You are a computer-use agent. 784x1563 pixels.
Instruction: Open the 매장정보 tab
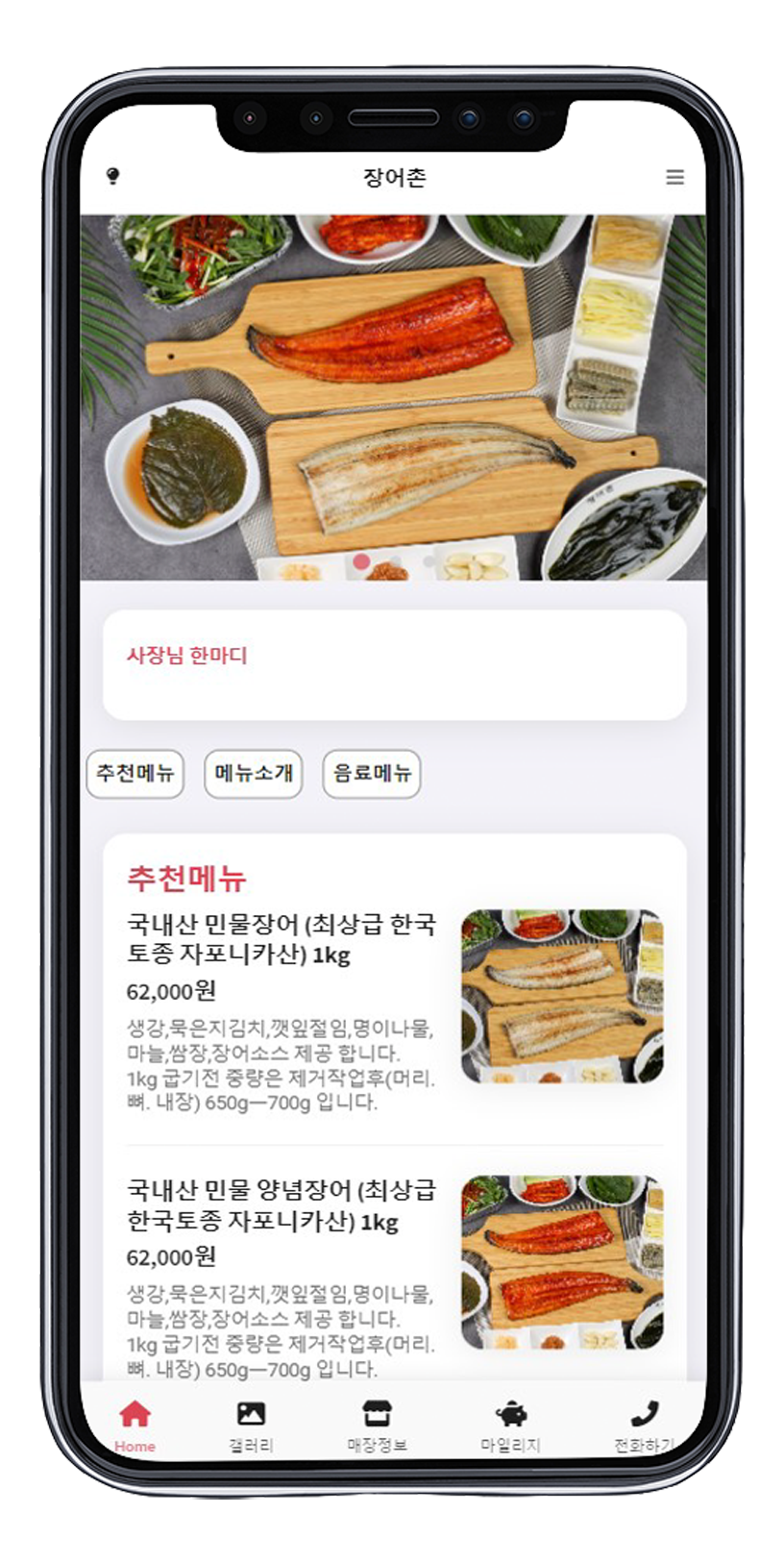[x=377, y=1425]
